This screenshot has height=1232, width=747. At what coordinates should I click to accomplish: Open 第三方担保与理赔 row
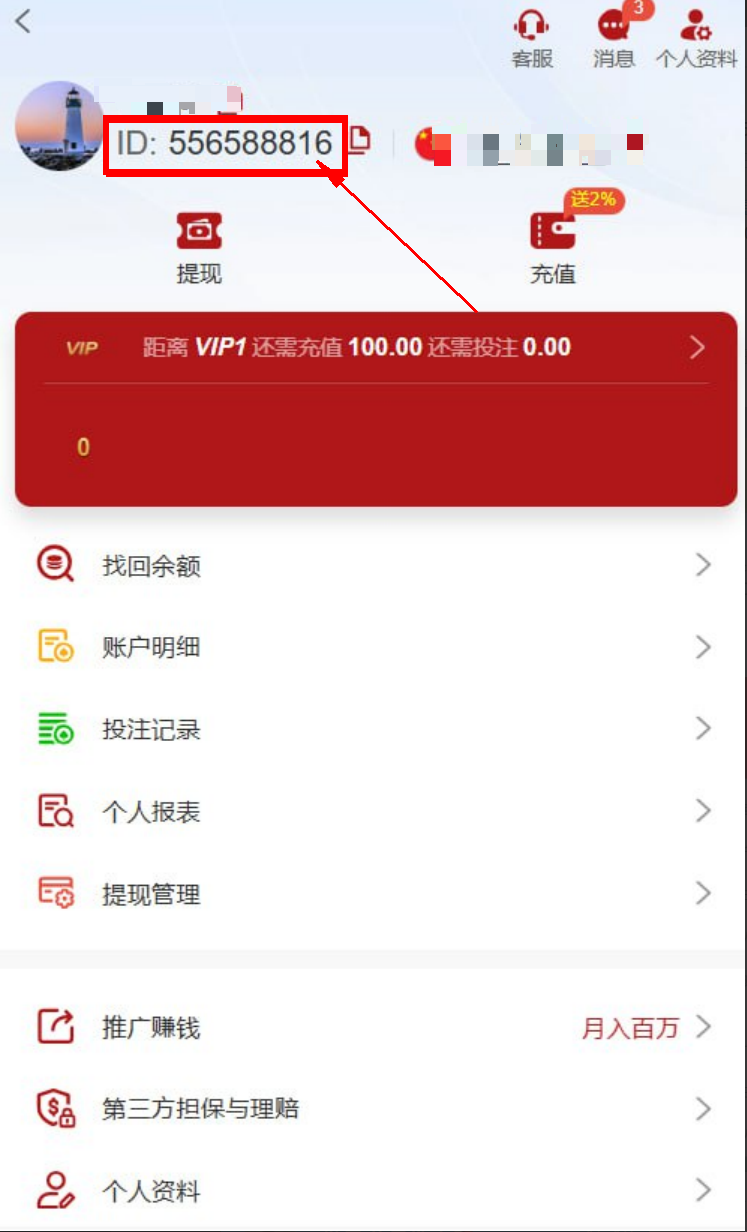click(x=373, y=1108)
